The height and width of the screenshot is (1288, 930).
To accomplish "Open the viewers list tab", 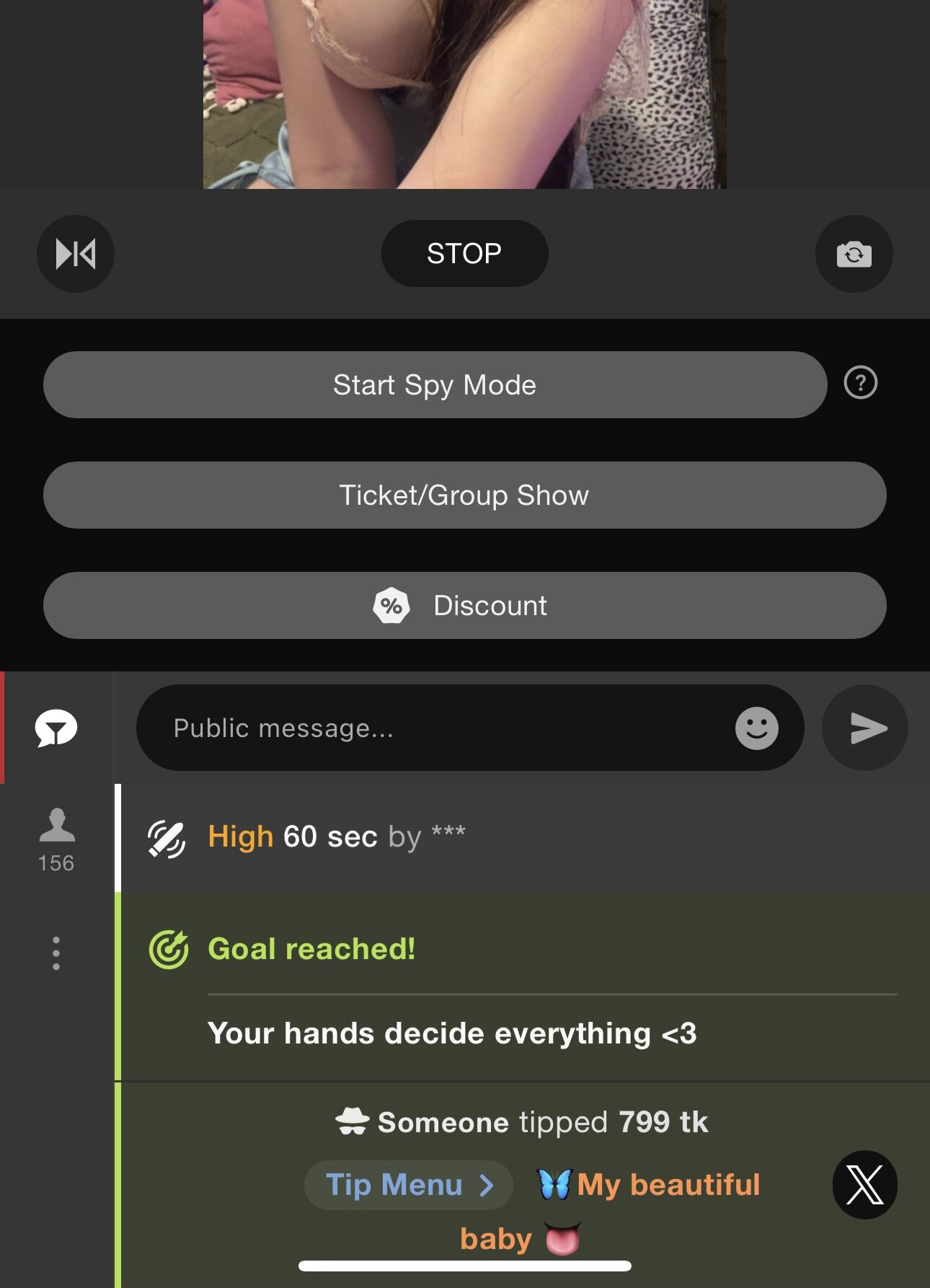I will [x=56, y=839].
